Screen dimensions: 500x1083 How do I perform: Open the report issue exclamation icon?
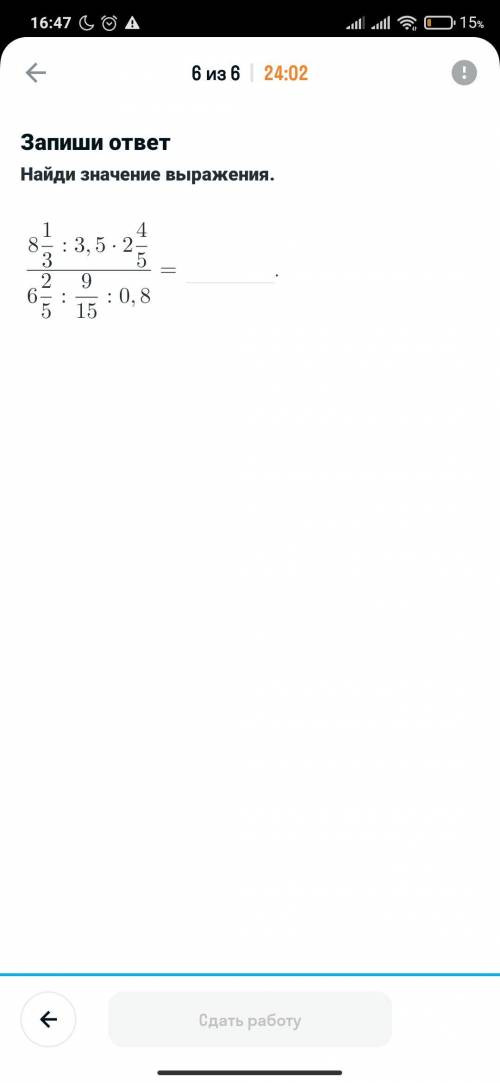pyautogui.click(x=464, y=73)
